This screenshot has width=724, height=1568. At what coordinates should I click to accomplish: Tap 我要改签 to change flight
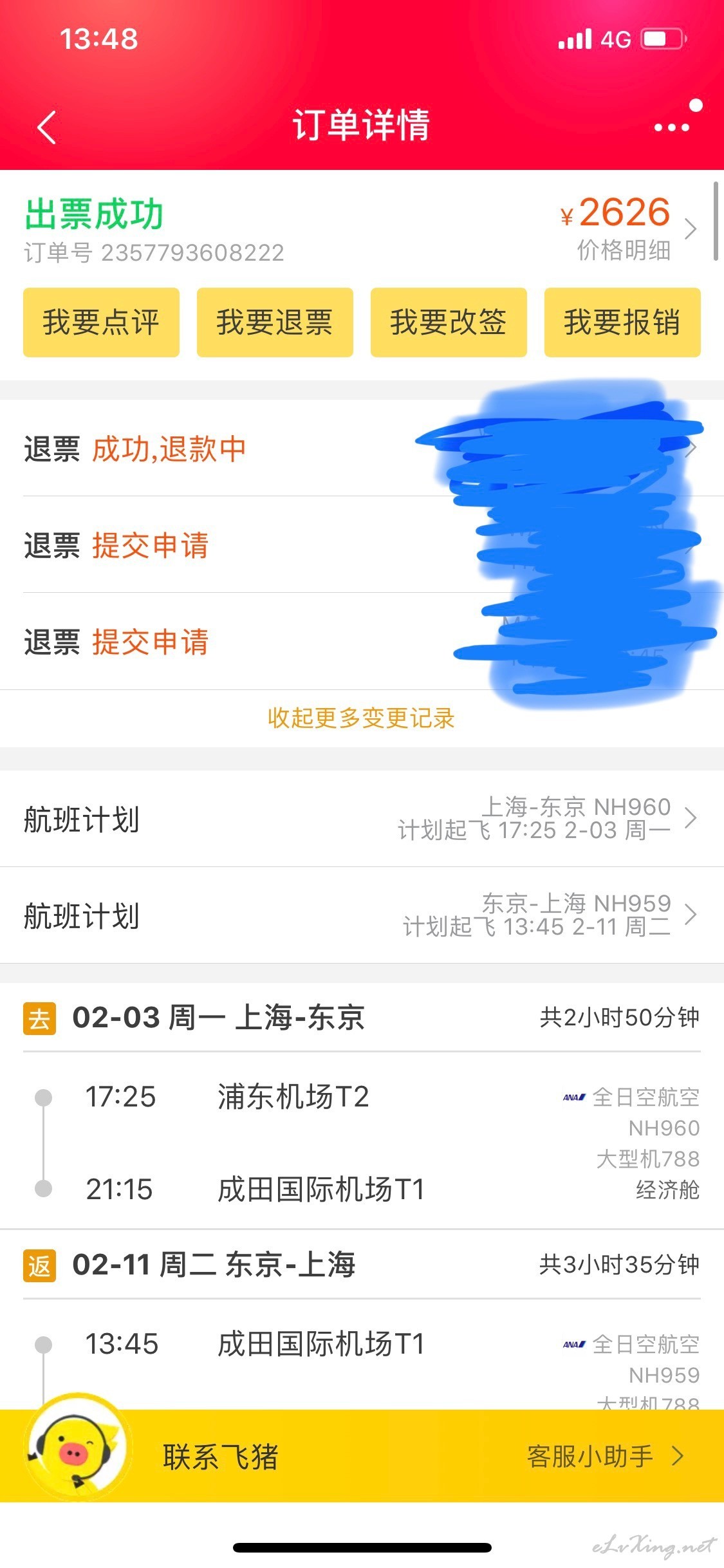tap(449, 322)
